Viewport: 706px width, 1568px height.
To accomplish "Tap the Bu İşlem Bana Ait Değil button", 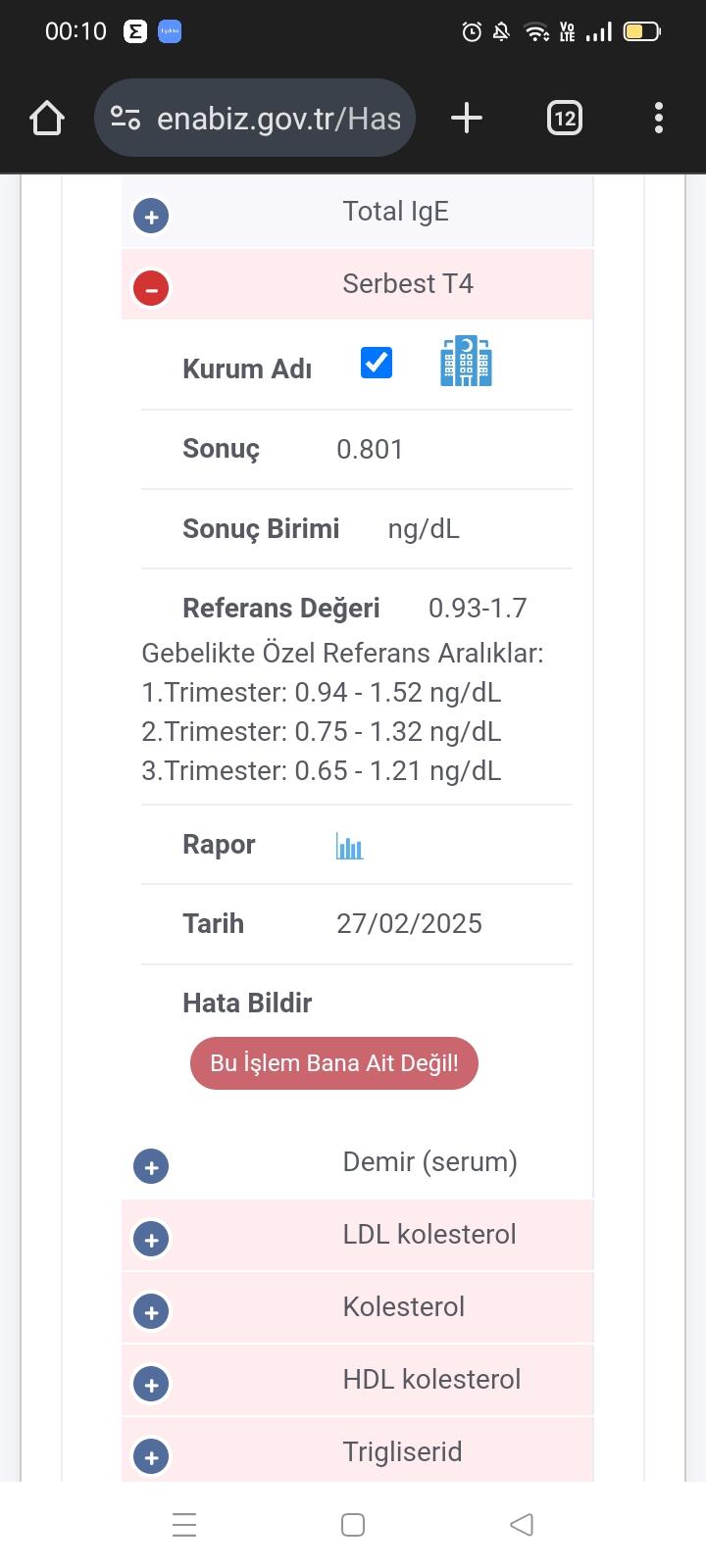I will click(x=334, y=1063).
